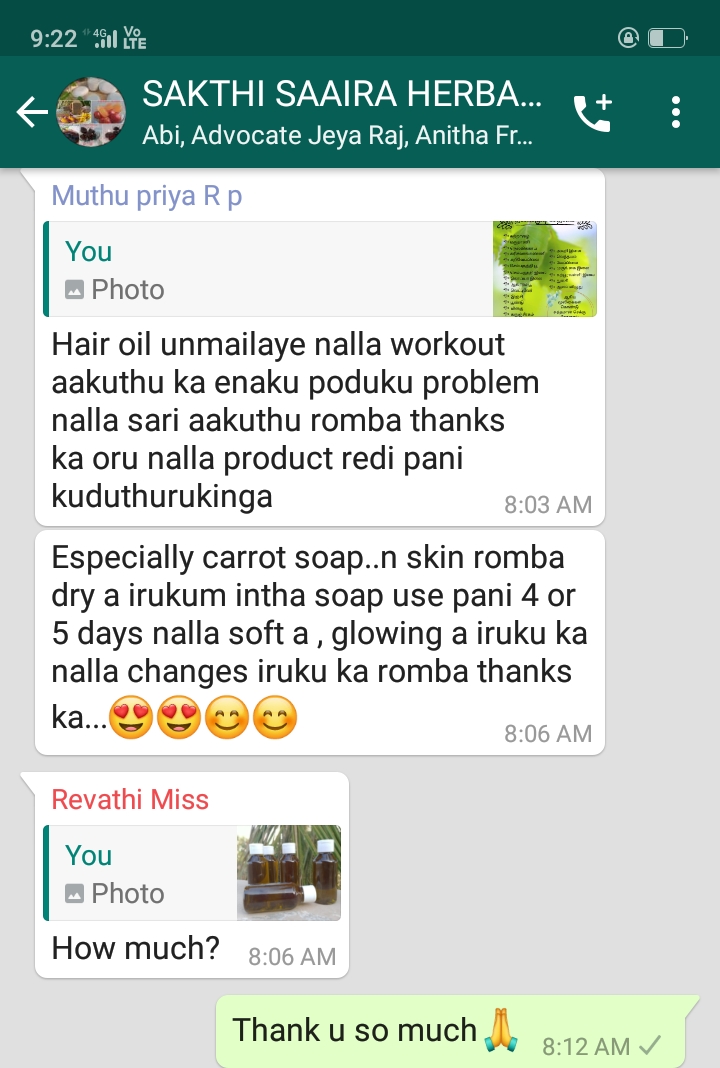
Task: Open the group profile picture
Action: 92,113
